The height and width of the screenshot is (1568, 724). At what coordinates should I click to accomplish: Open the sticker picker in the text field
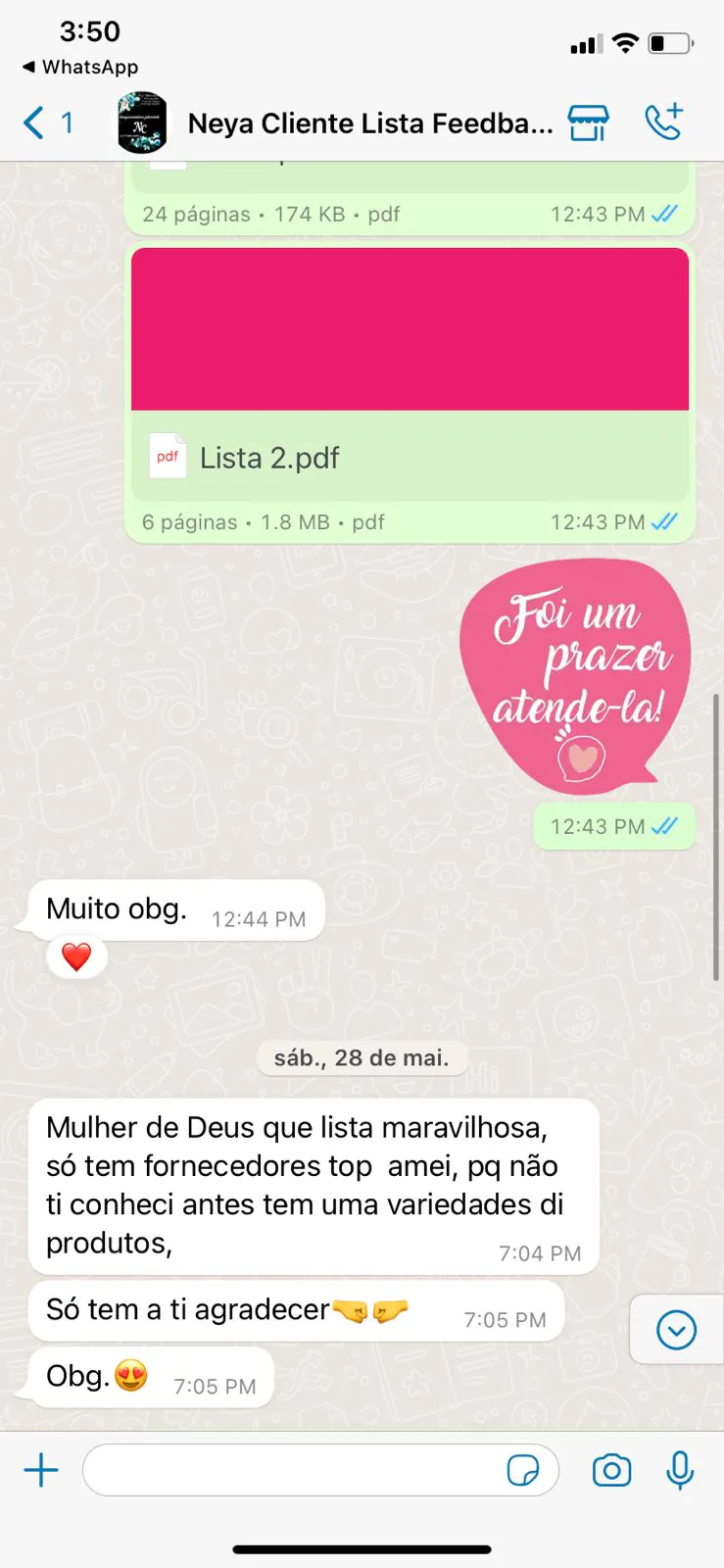[x=526, y=1470]
